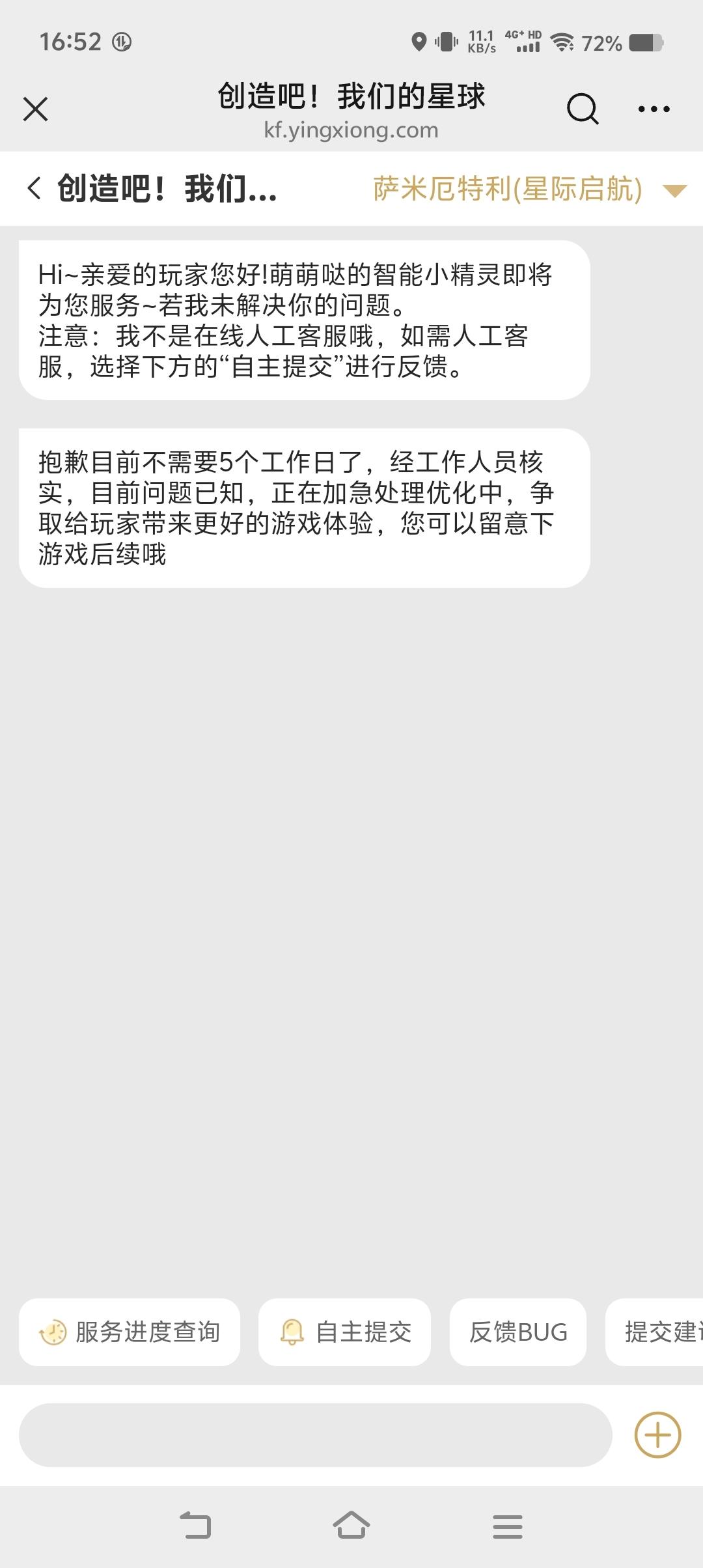The height and width of the screenshot is (1568, 703).
Task: Tap the partially visible 提交建议 option
Action: pyautogui.click(x=664, y=1332)
